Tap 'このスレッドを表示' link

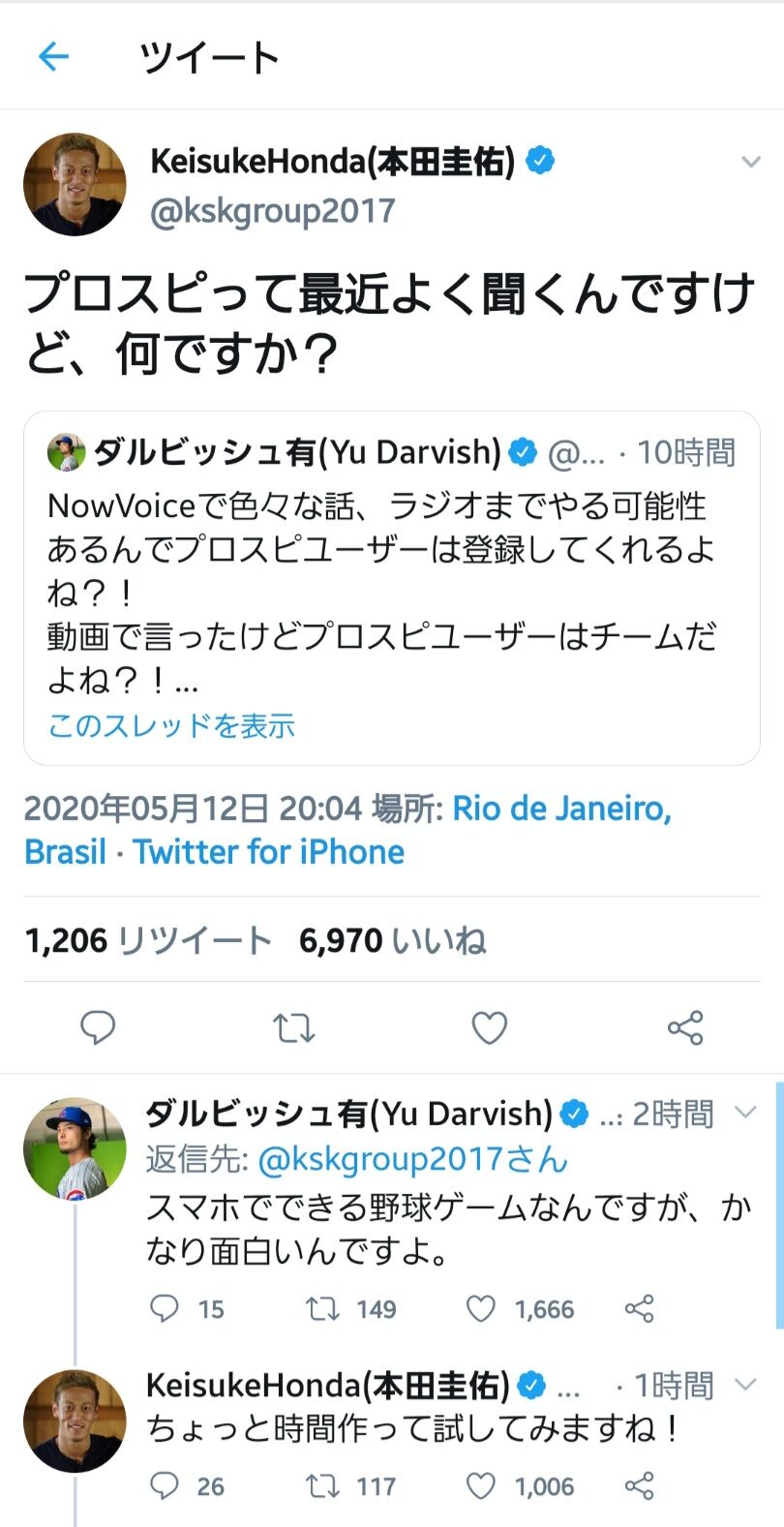coord(171,725)
